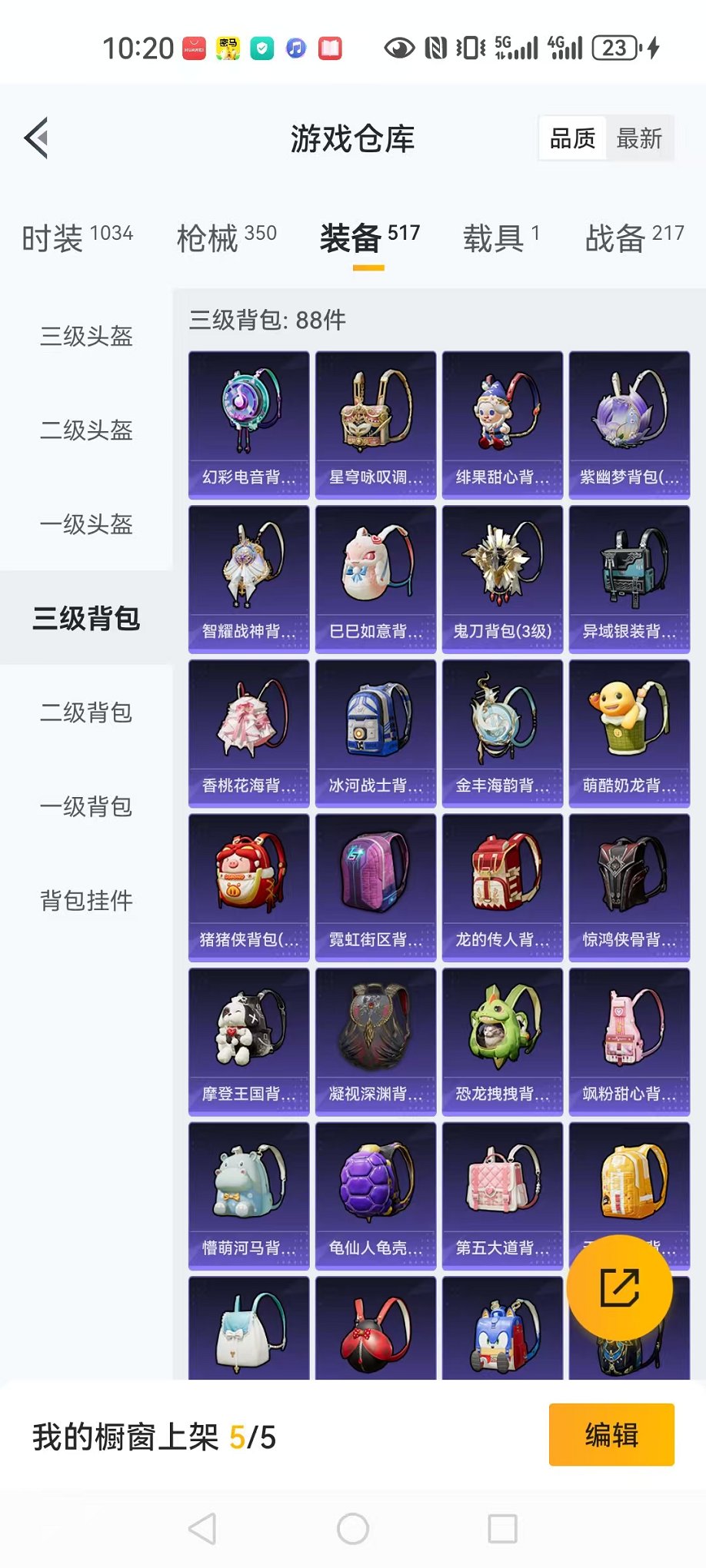Go back from 游戏仓库

[36, 138]
